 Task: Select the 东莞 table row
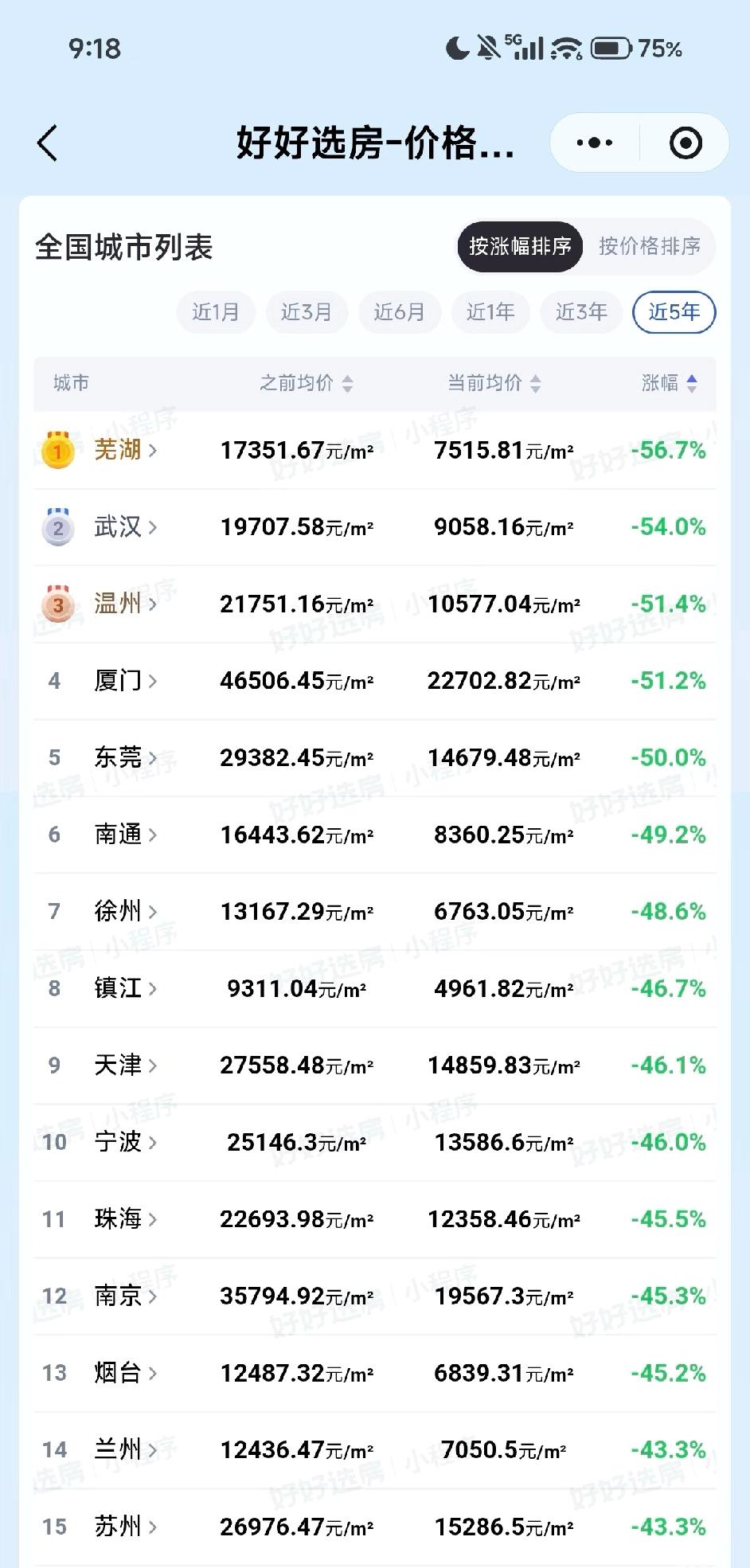[375, 757]
